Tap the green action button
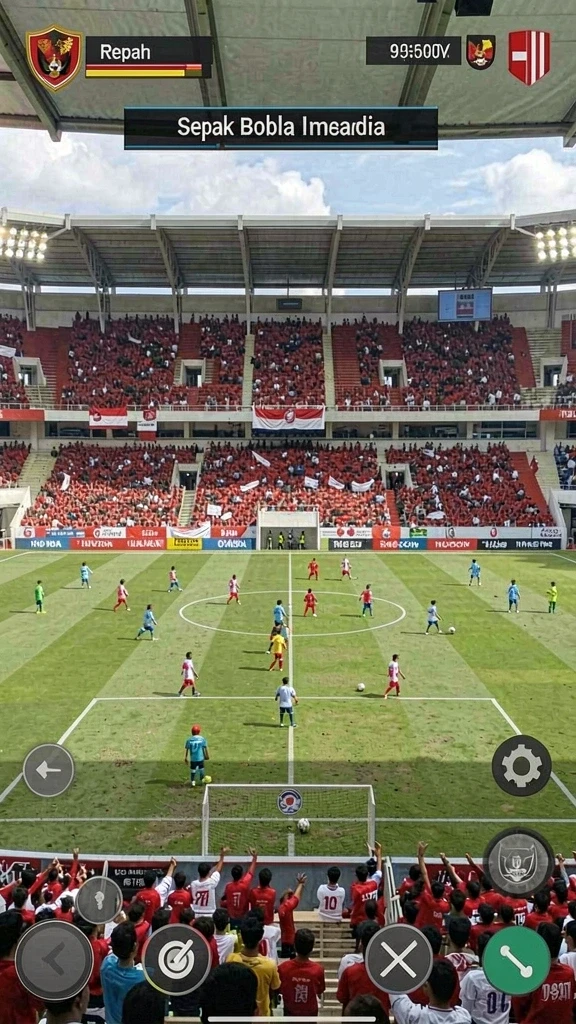The height and width of the screenshot is (1024, 576). [x=516, y=960]
